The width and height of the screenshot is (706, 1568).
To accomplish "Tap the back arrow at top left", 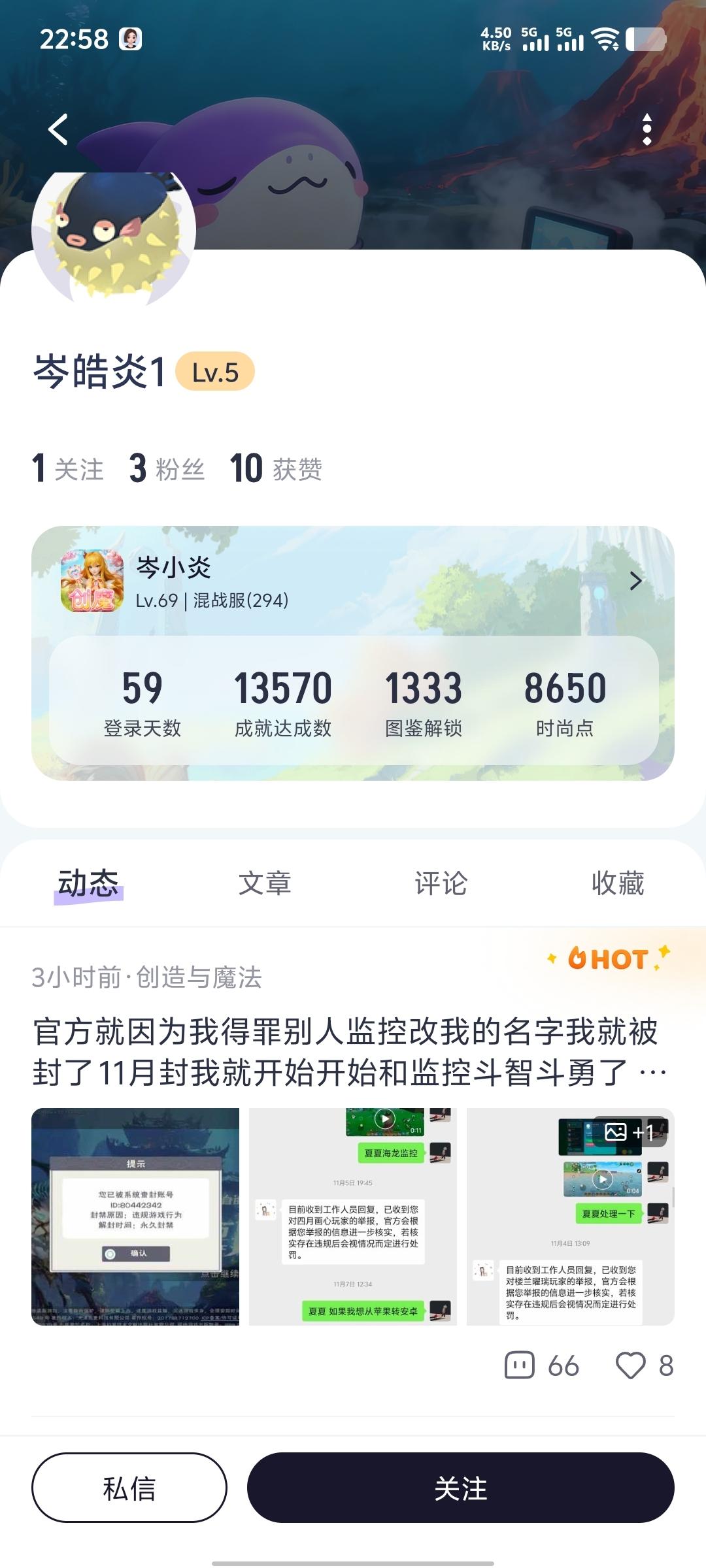I will [x=59, y=128].
